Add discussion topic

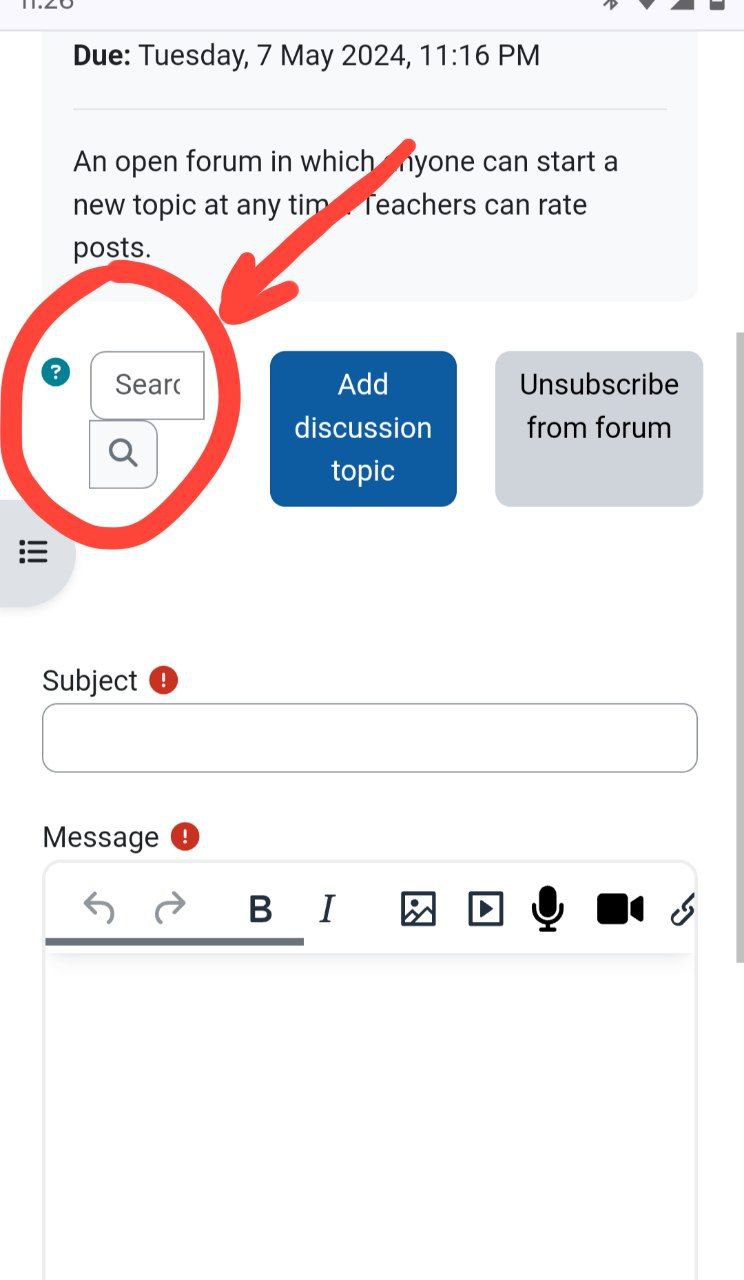click(363, 428)
